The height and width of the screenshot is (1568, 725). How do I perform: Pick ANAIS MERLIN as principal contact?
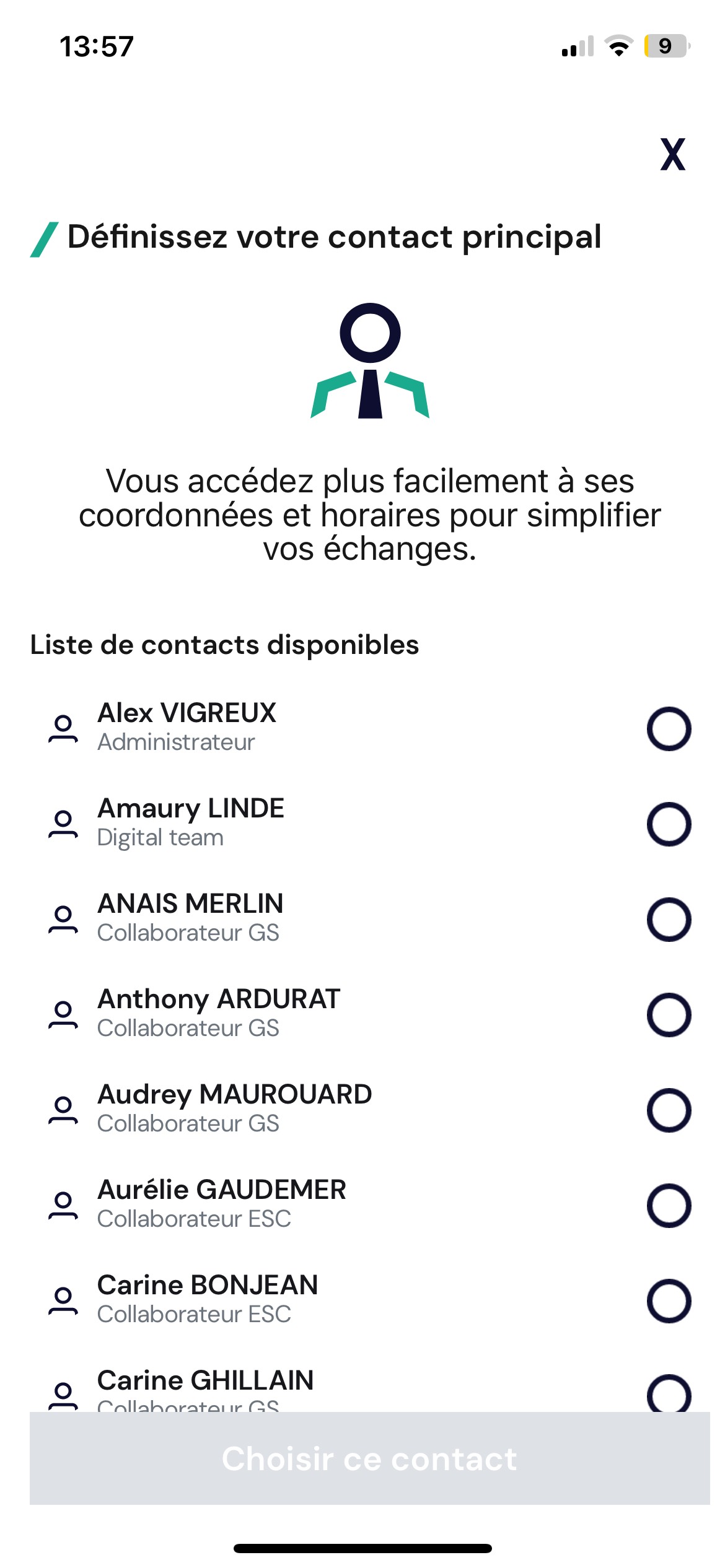click(x=669, y=919)
